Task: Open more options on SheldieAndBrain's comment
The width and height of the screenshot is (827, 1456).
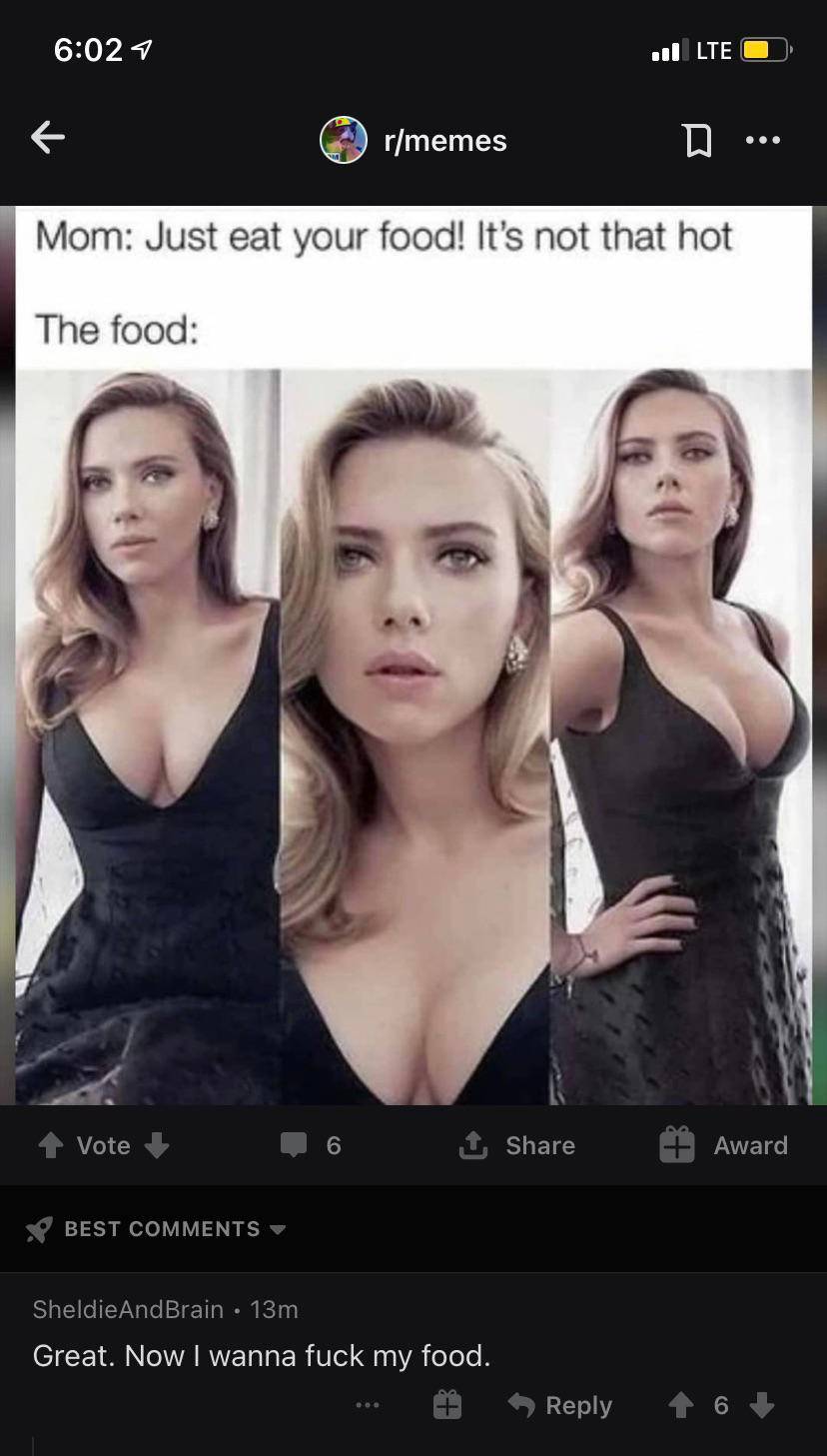Action: pos(368,1406)
